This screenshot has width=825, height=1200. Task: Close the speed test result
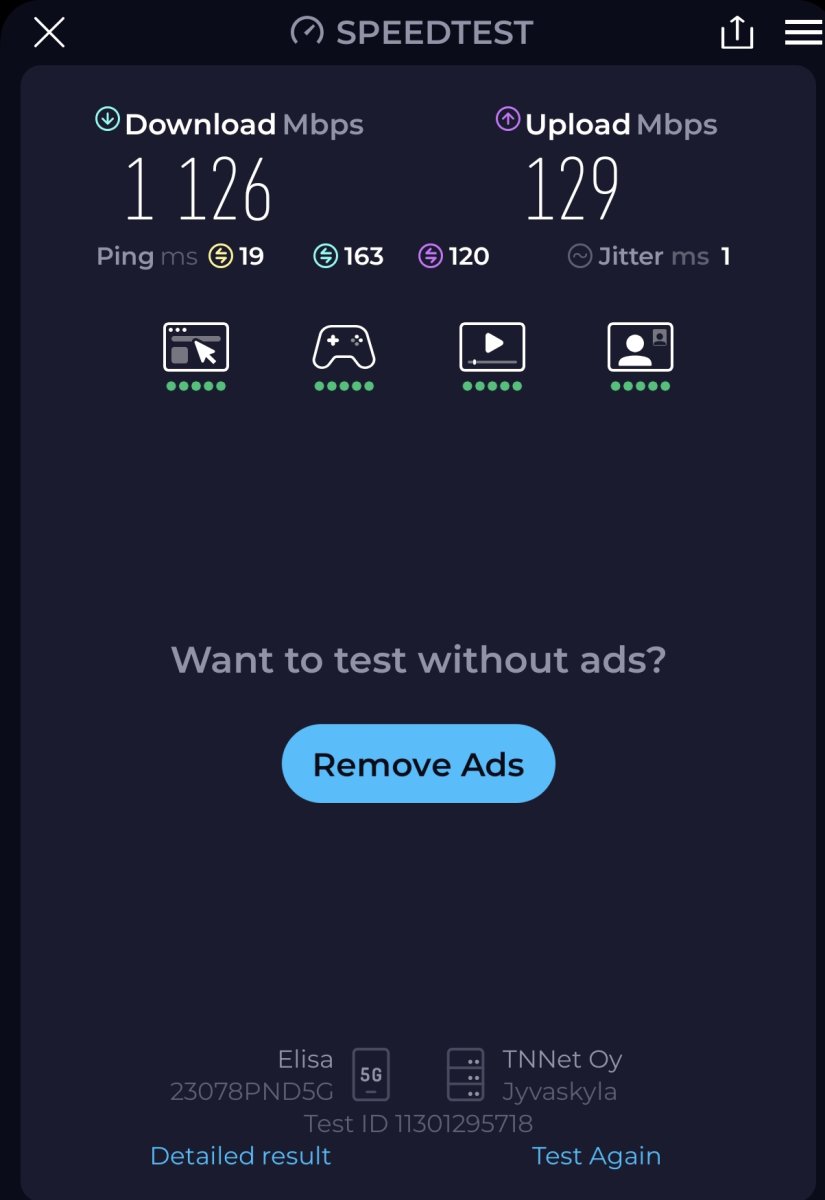(49, 33)
